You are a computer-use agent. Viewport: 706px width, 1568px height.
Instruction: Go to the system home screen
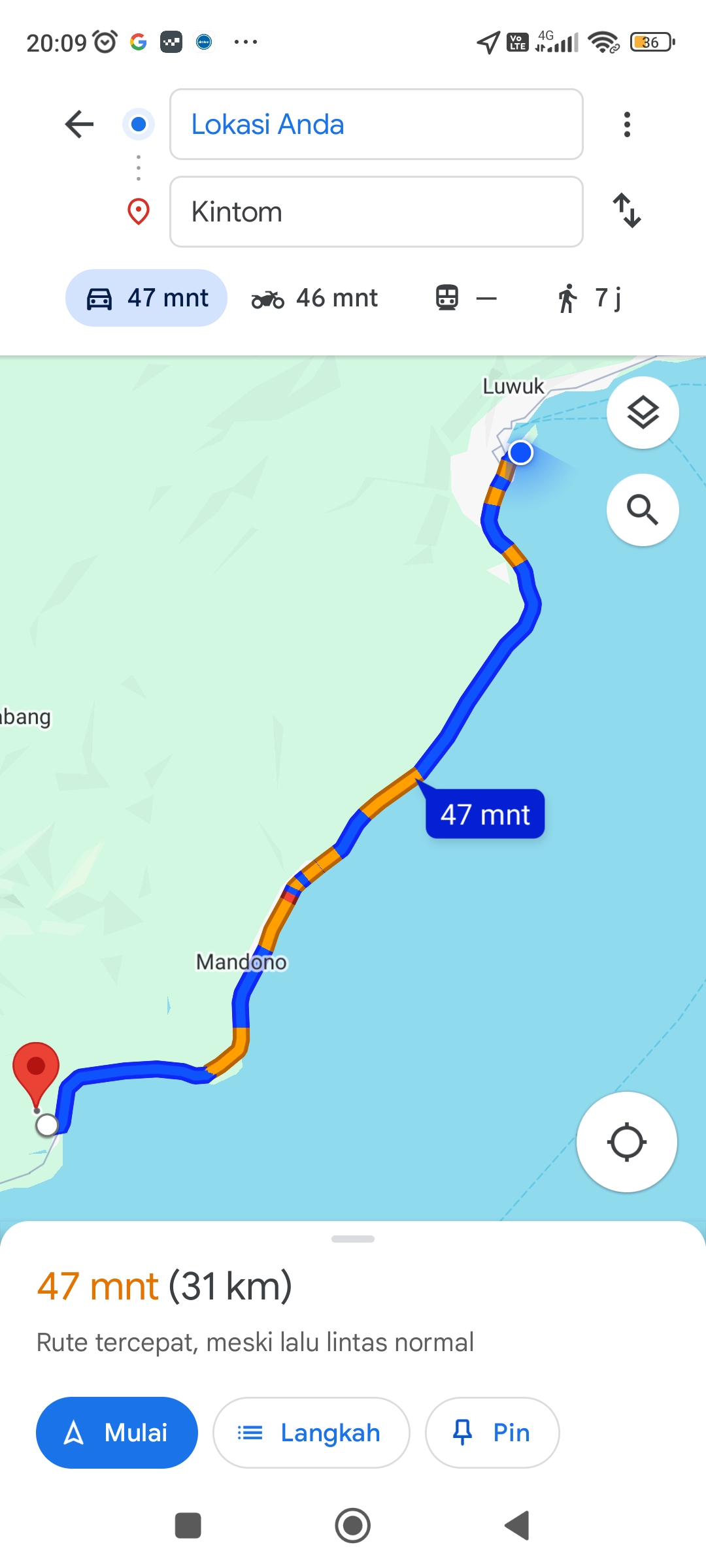click(353, 1526)
